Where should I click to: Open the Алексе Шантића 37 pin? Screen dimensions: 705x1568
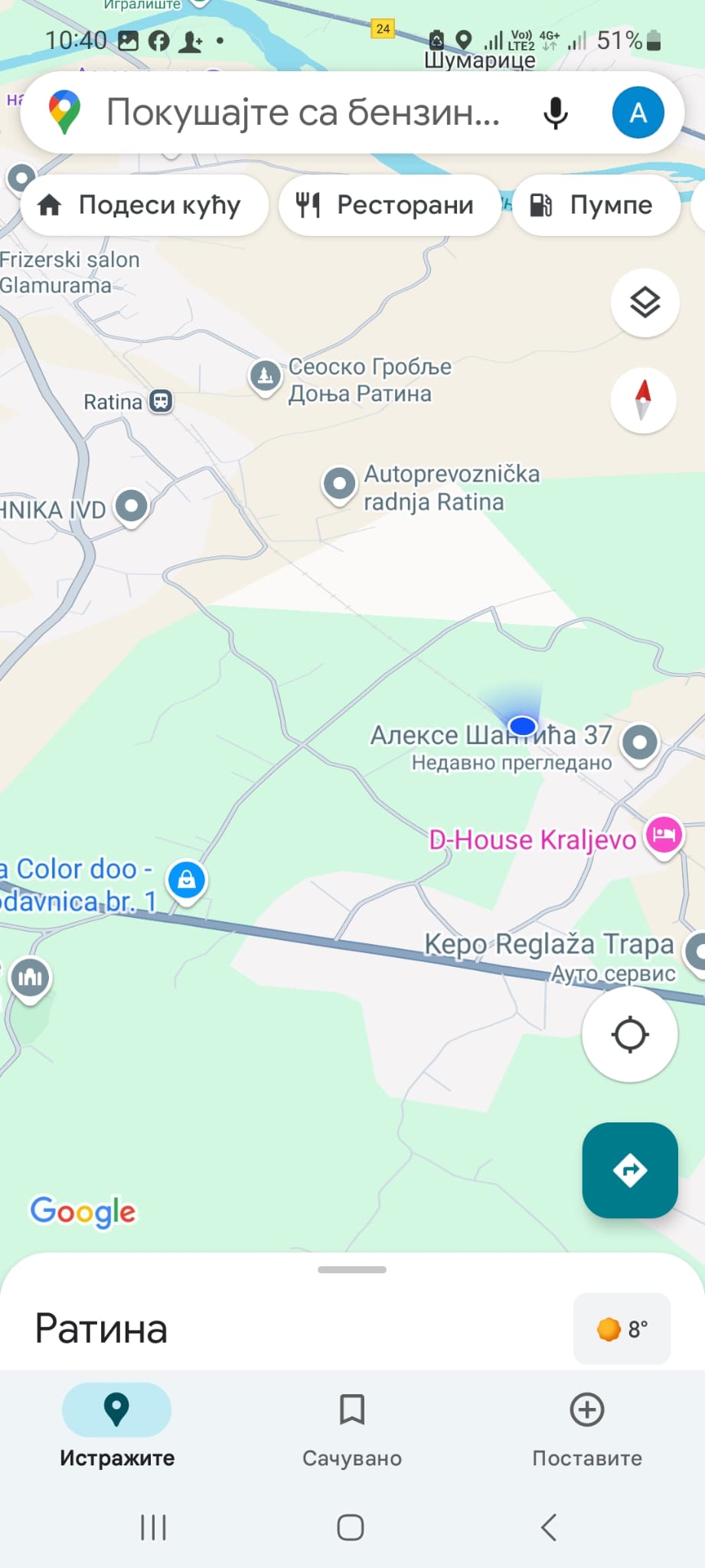pos(640,743)
